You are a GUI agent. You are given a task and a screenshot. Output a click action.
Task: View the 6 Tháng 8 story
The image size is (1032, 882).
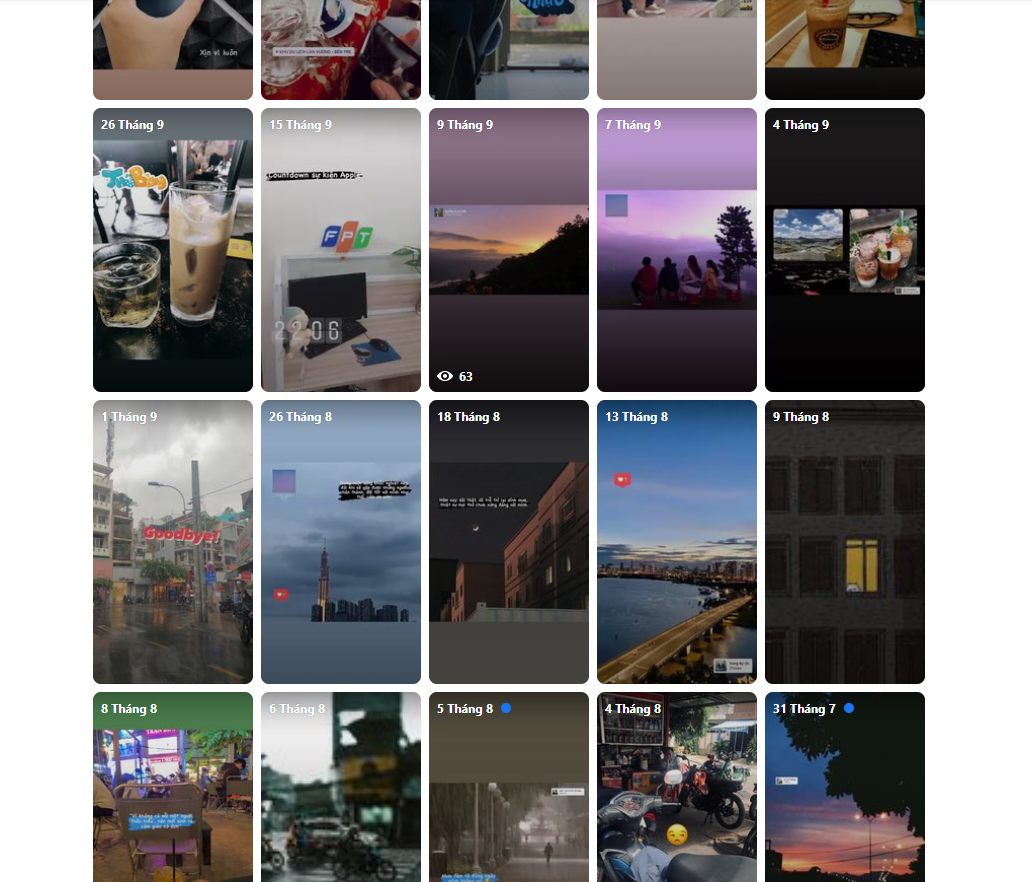[341, 790]
